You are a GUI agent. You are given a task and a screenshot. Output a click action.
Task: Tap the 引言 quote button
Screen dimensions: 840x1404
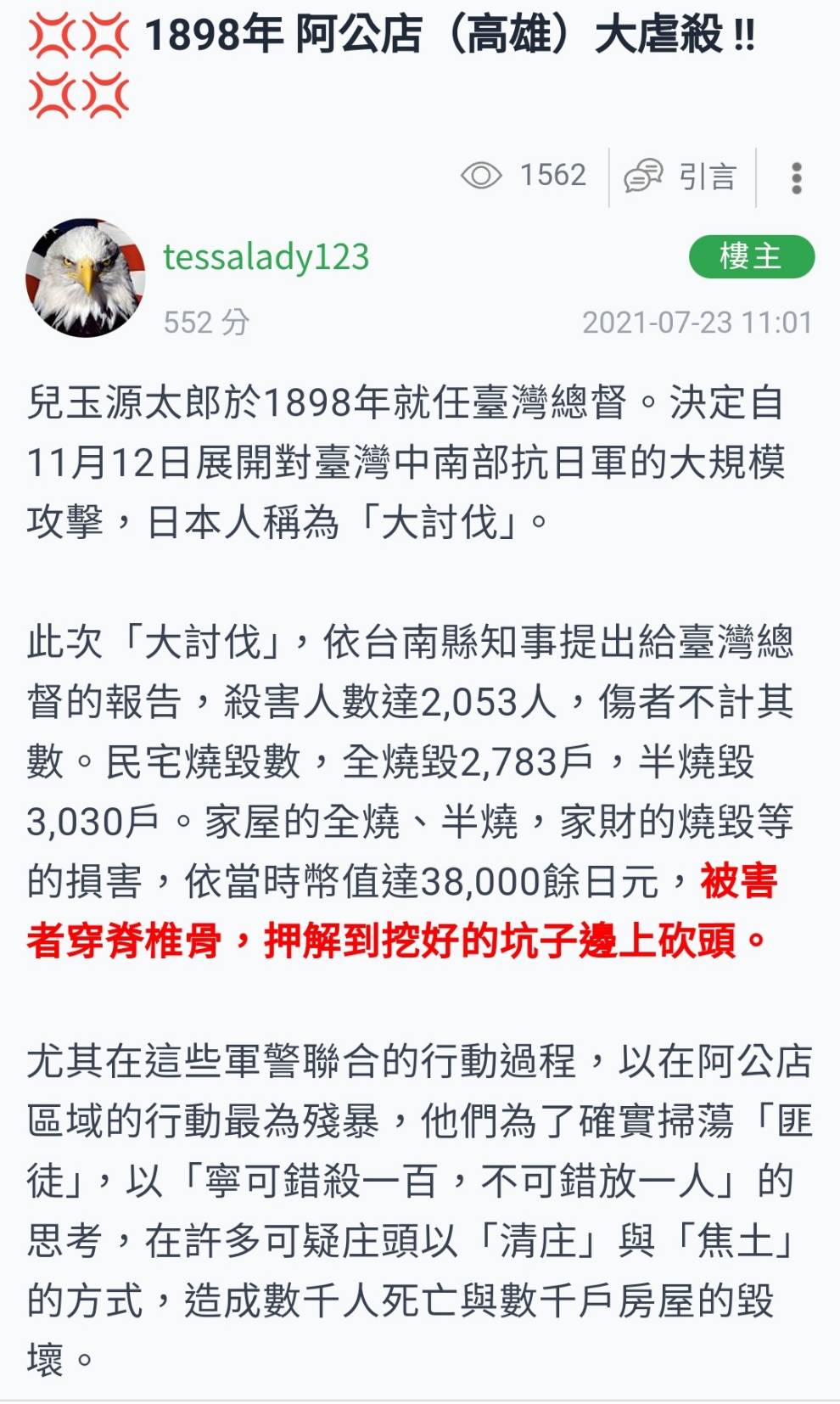click(681, 177)
